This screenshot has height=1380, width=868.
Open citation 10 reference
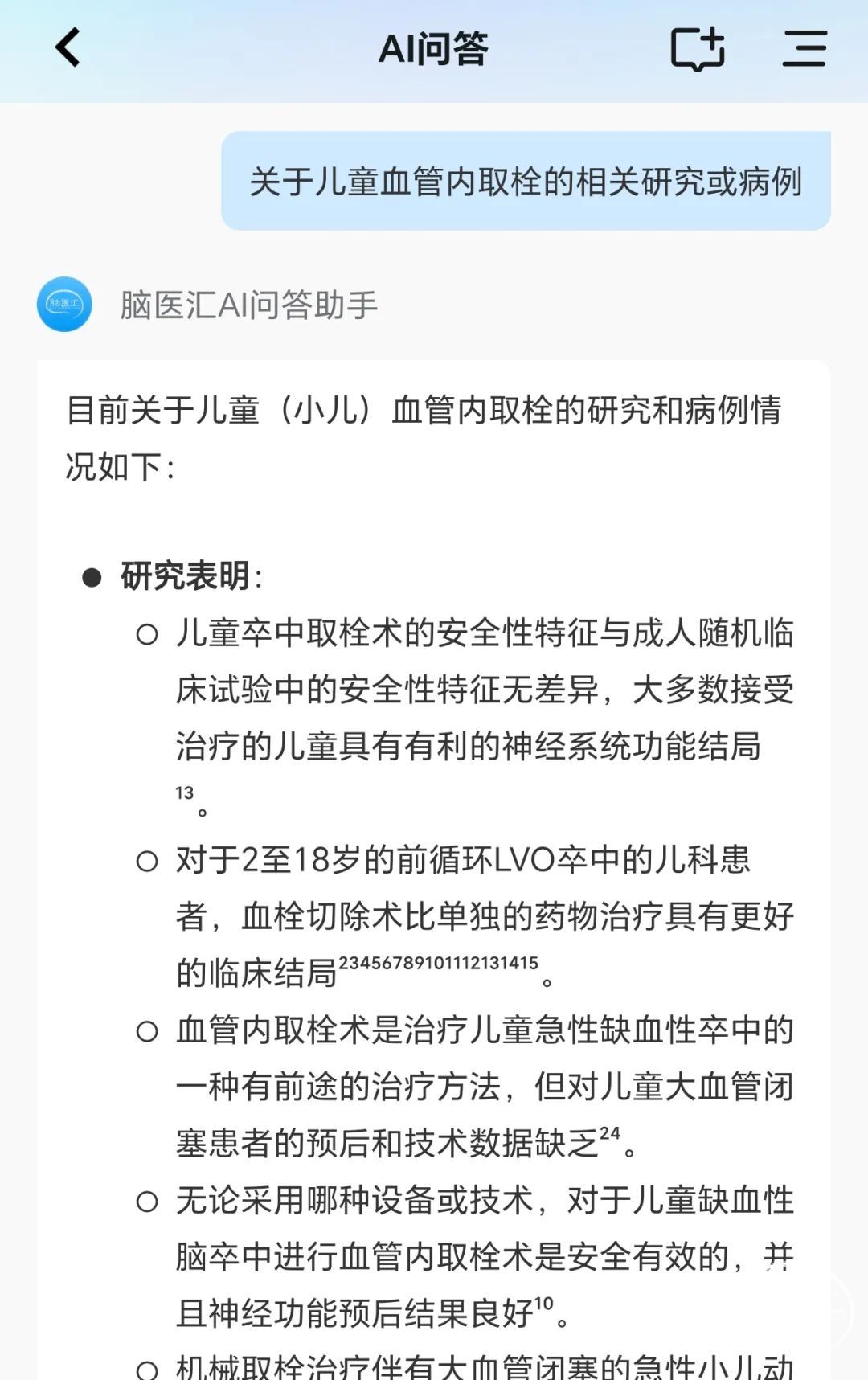[x=544, y=1304]
